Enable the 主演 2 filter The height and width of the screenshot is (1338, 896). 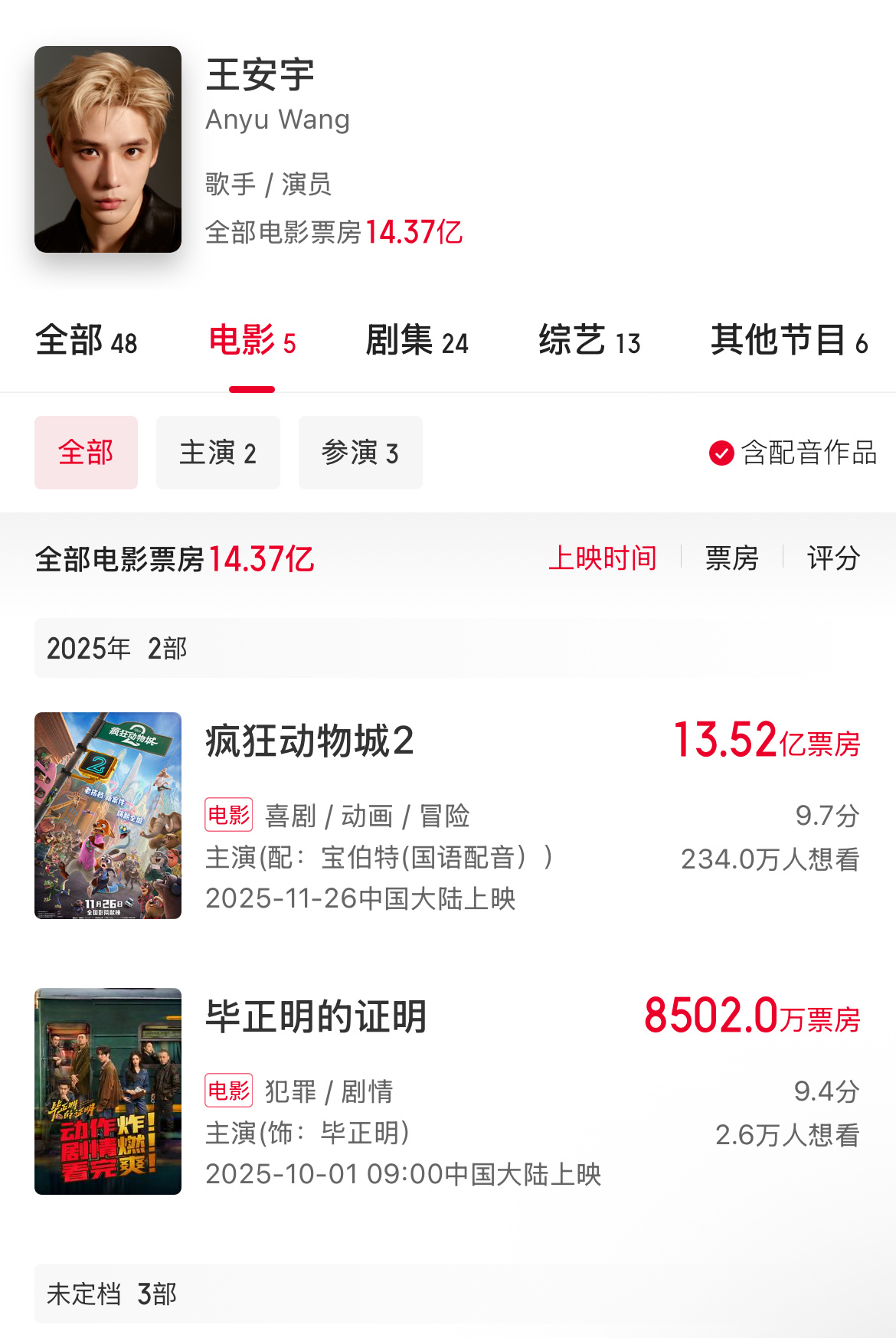pos(218,453)
